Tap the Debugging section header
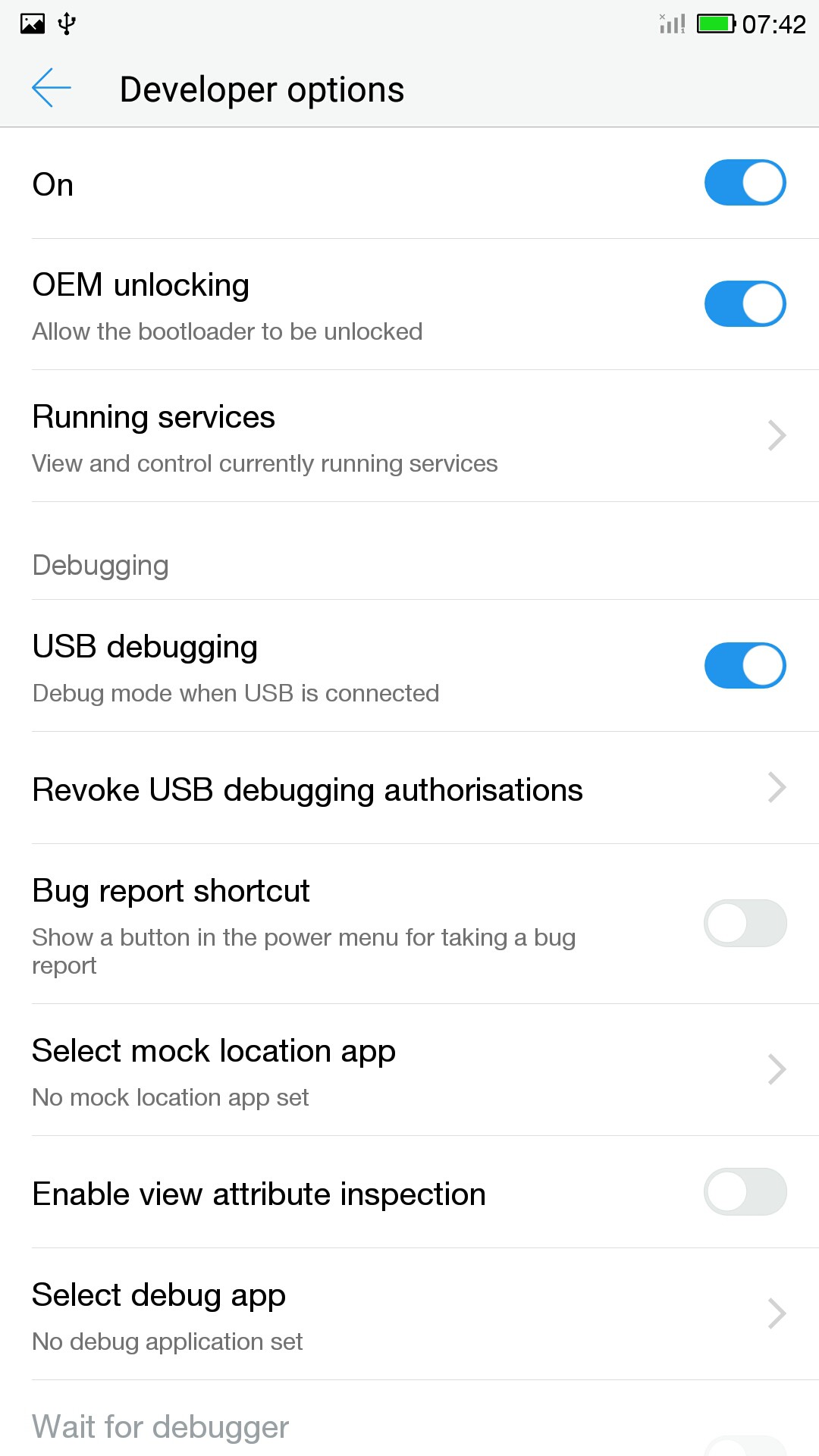Image resolution: width=819 pixels, height=1456 pixels. pos(101,564)
